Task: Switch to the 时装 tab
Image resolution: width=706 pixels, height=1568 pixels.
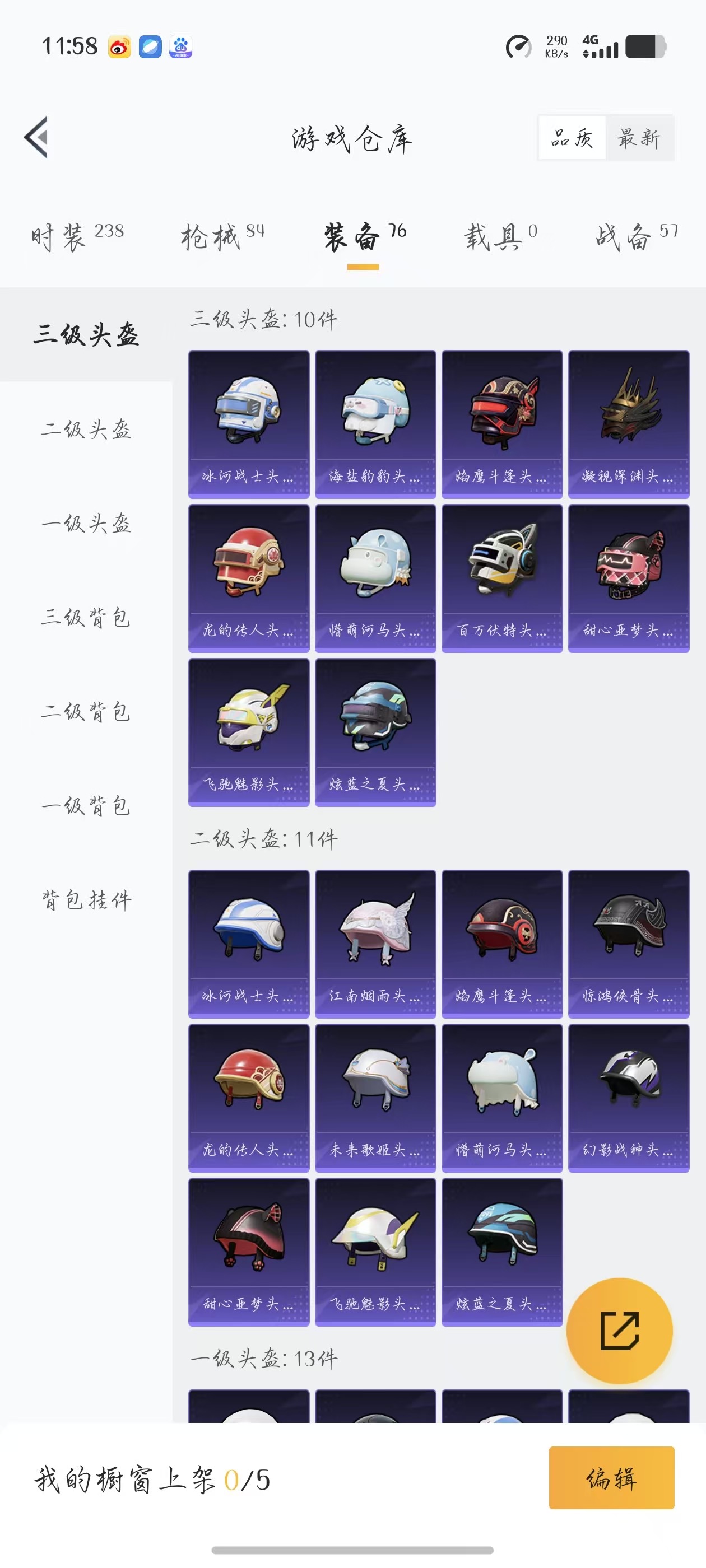Action: point(77,237)
